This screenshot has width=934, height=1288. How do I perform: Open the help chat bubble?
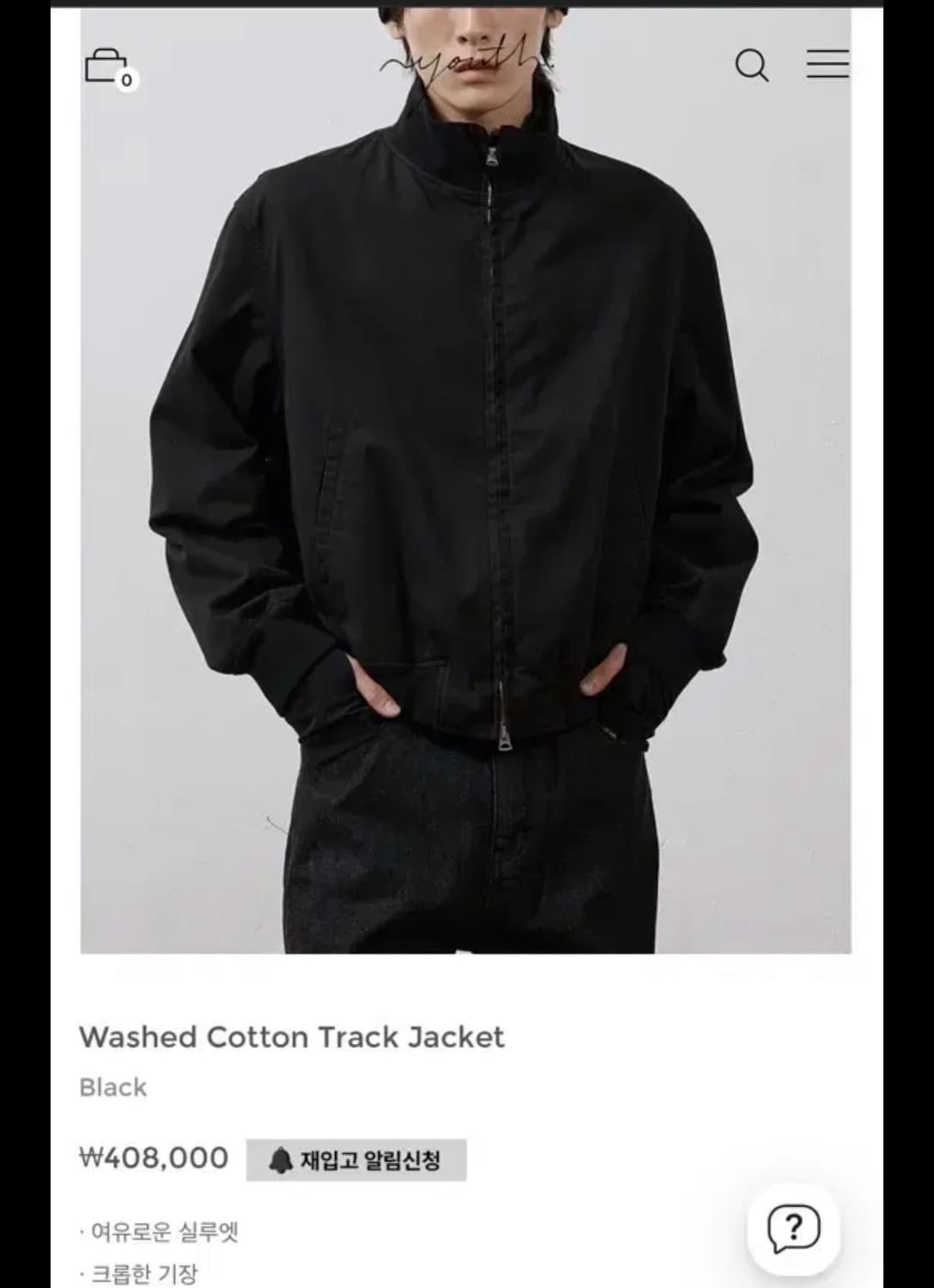(x=793, y=1229)
